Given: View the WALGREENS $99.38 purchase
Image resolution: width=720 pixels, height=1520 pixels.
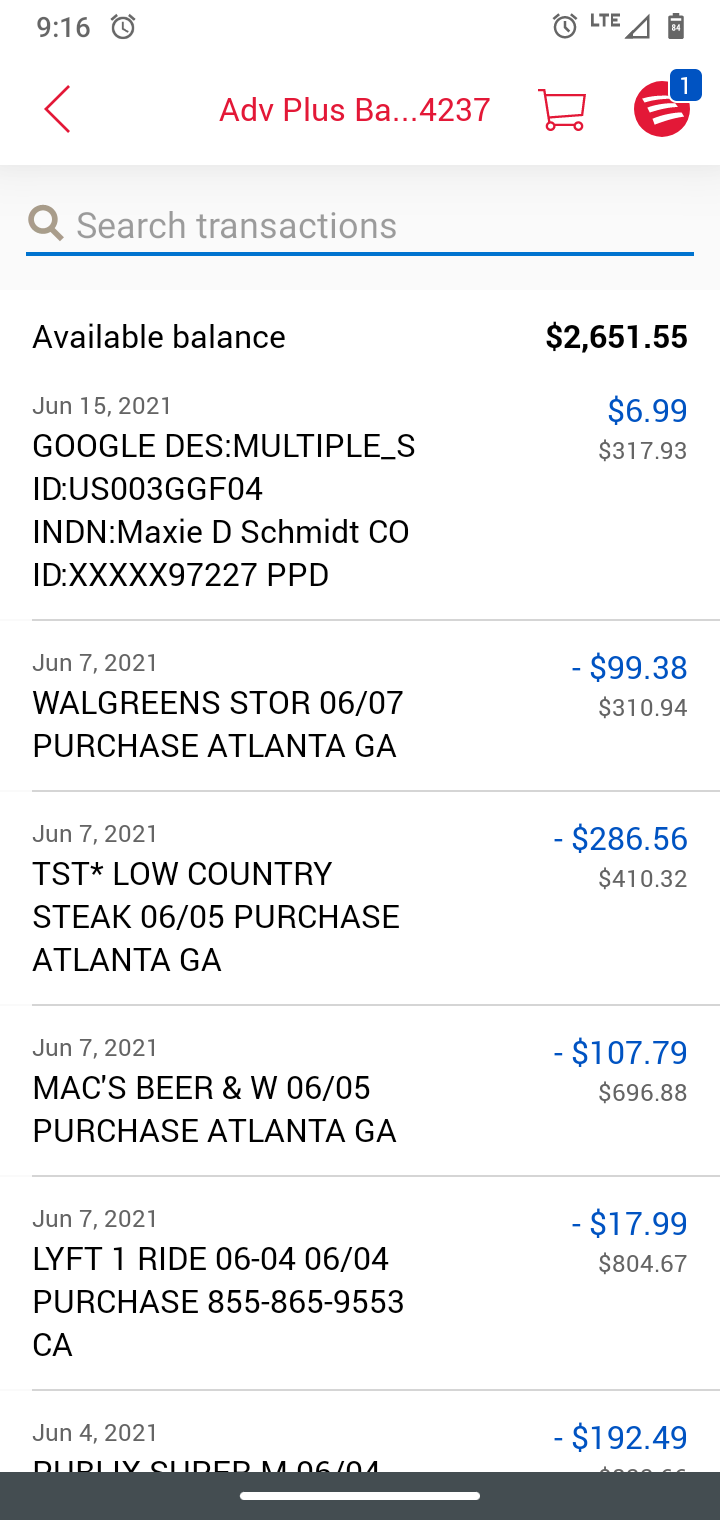Looking at the screenshot, I should (x=360, y=706).
